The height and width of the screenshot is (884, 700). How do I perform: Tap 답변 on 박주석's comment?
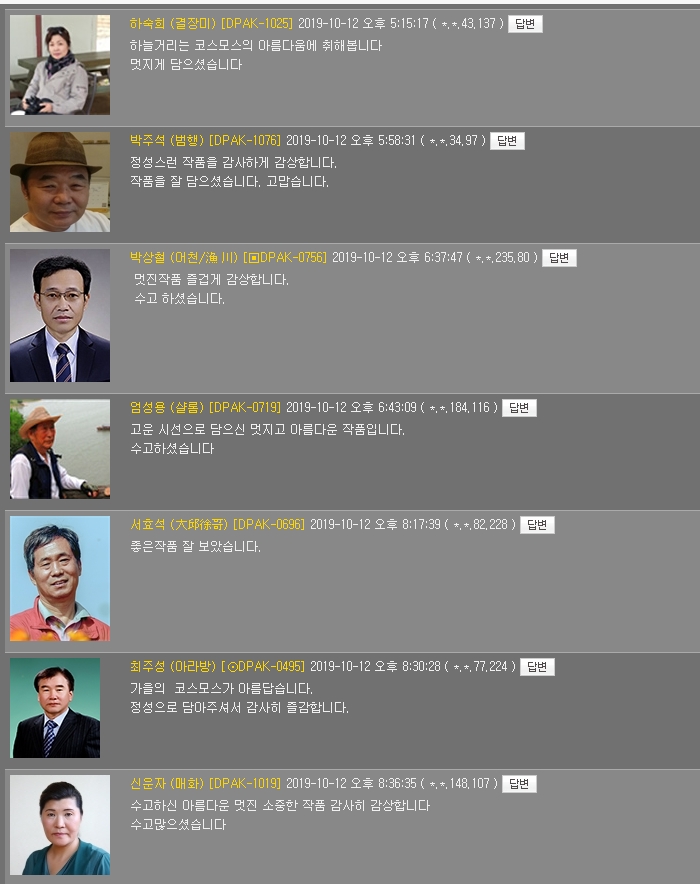[x=507, y=141]
